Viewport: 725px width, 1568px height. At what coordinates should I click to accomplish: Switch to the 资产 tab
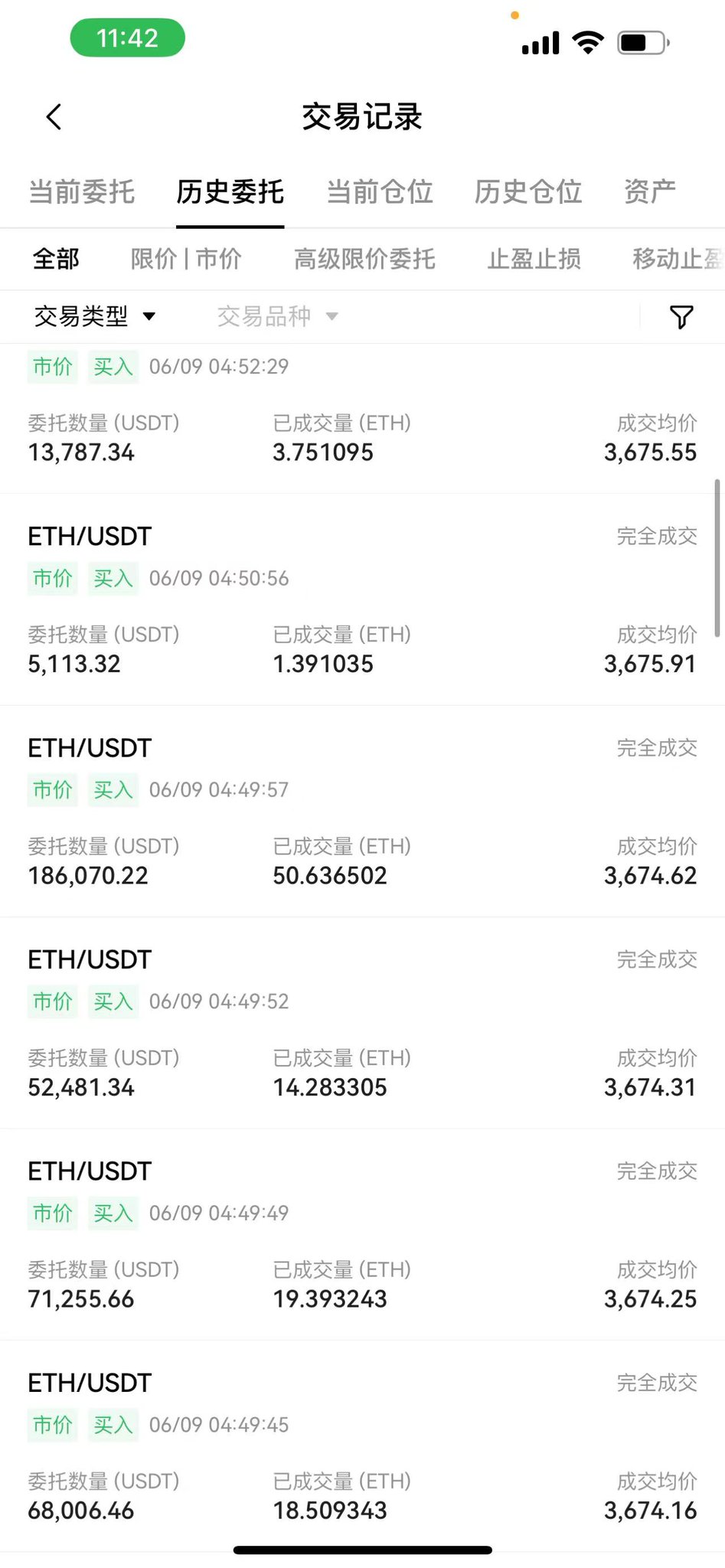(x=649, y=191)
